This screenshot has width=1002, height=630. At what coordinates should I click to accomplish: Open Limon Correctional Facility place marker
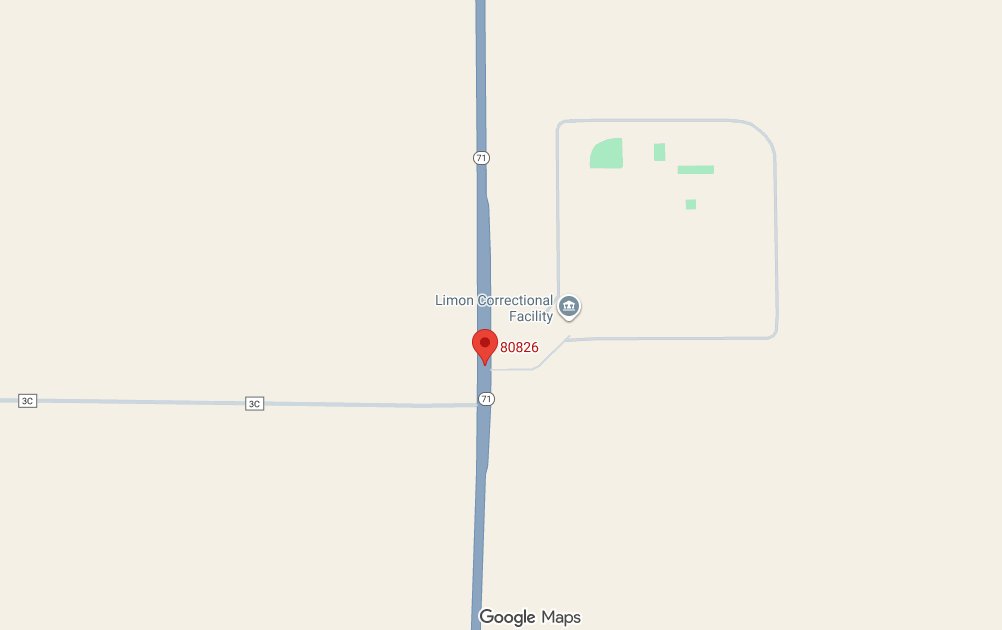[569, 307]
